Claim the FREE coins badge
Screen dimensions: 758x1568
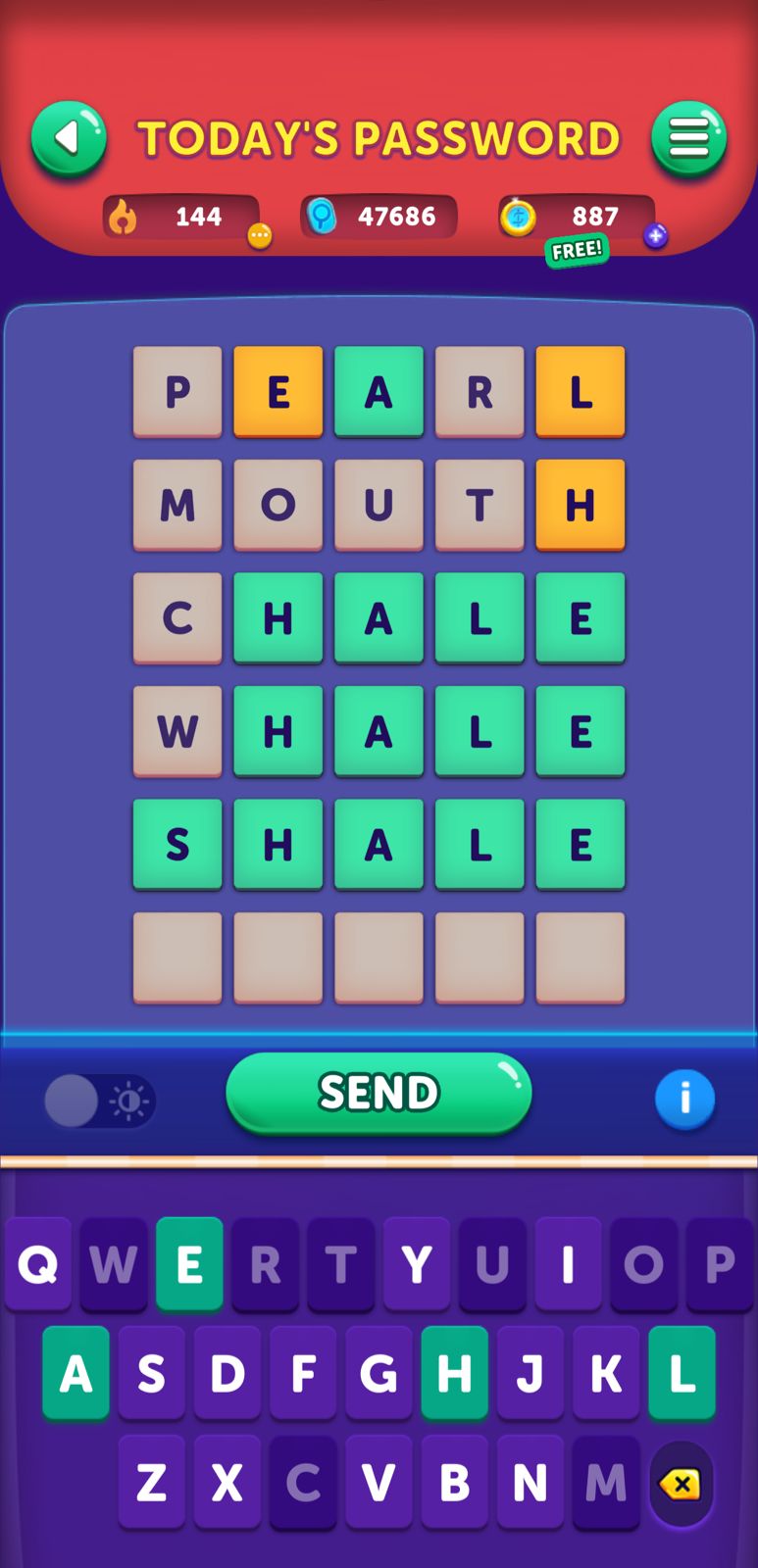tap(577, 251)
